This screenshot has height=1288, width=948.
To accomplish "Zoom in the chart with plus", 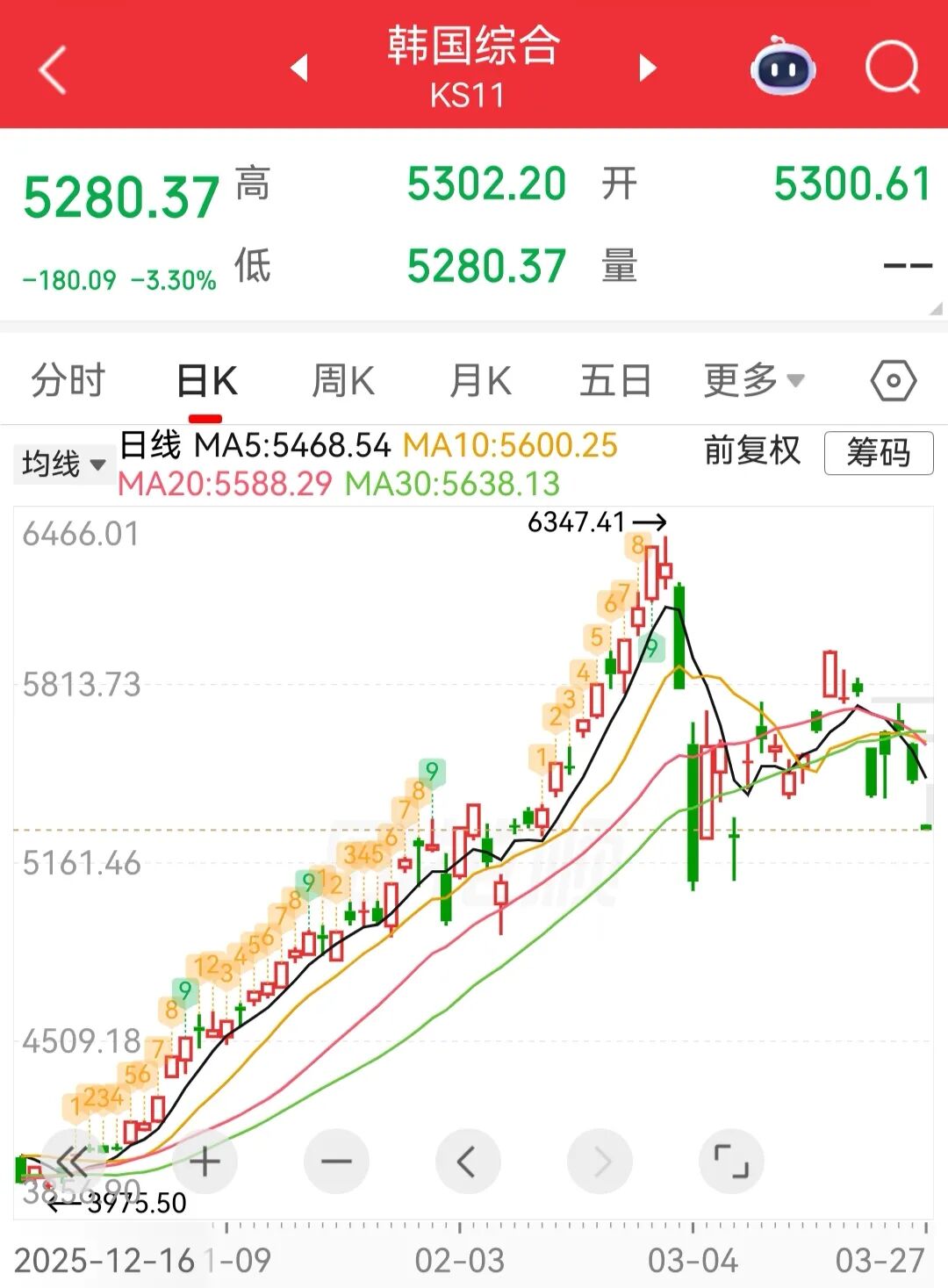I will point(205,1162).
